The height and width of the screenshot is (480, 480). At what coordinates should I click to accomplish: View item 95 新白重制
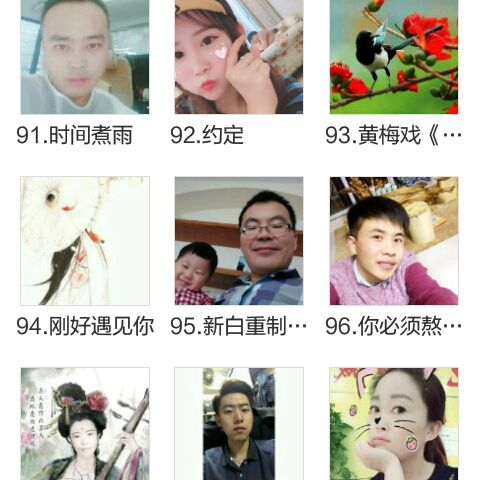239,241
